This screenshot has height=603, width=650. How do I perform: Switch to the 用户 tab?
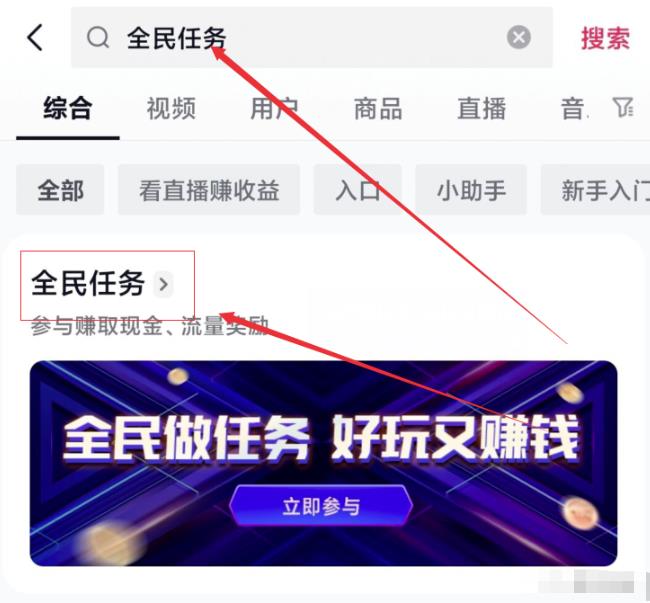point(274,108)
